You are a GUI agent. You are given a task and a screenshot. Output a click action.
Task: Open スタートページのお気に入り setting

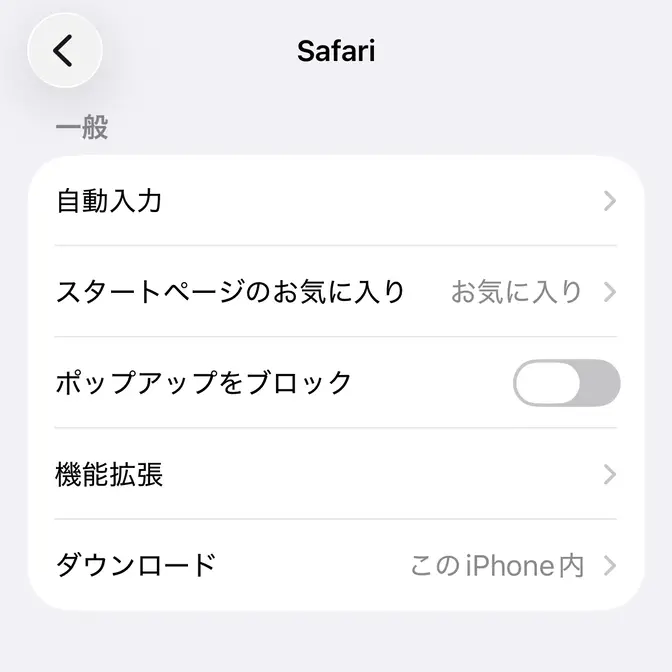pyautogui.click(x=336, y=292)
